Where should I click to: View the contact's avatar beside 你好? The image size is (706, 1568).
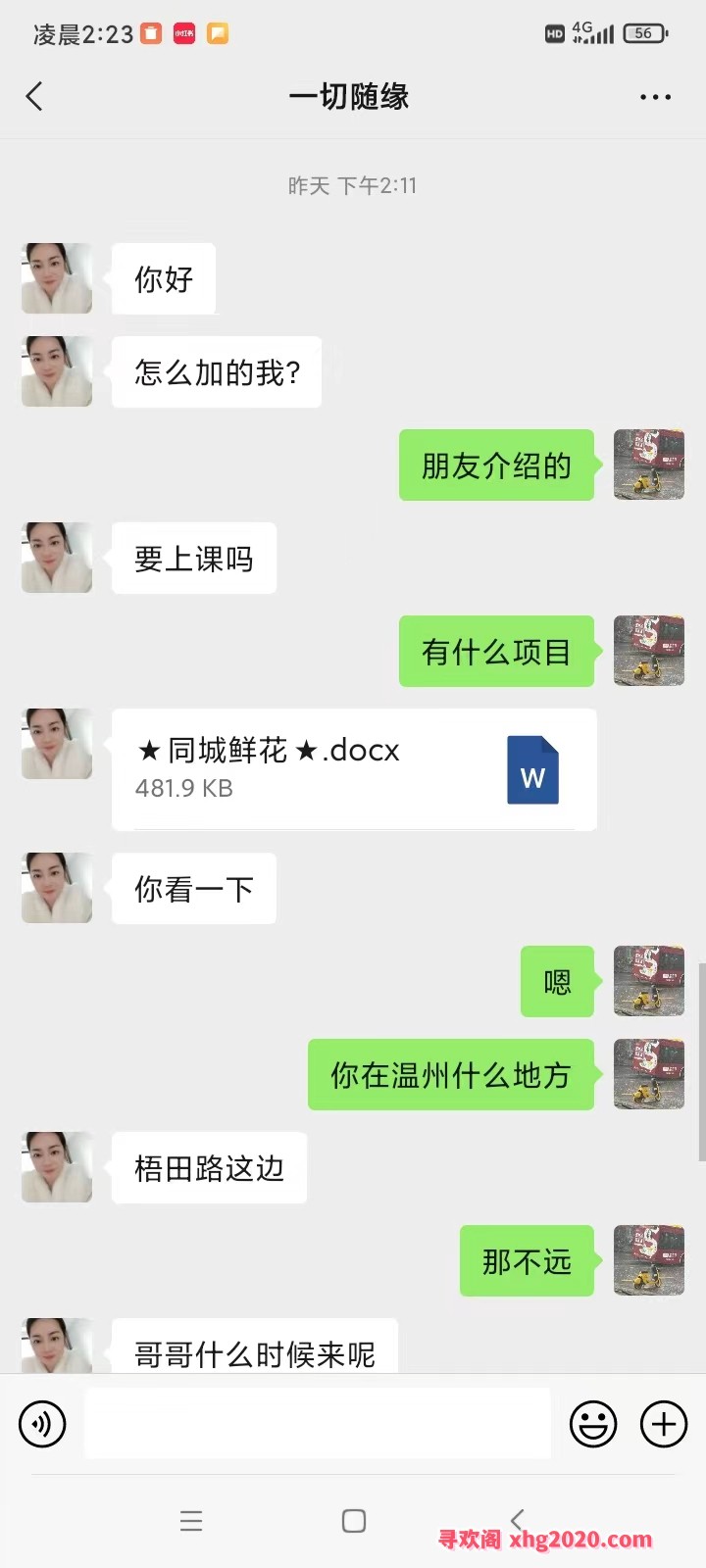57,278
